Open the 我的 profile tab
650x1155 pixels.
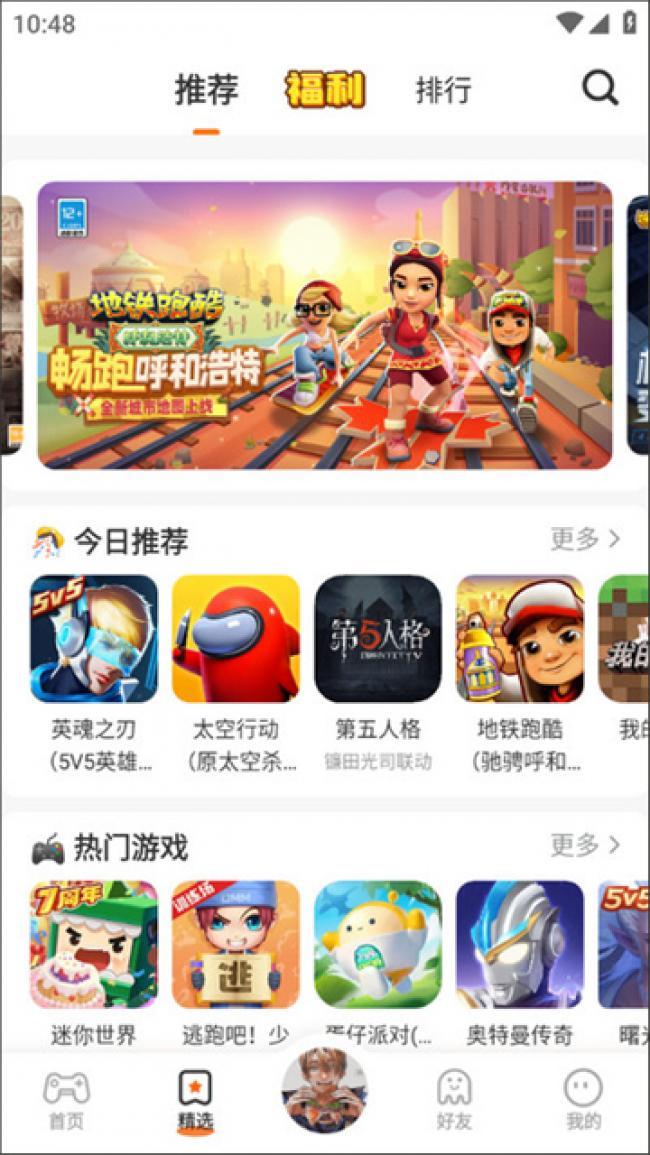click(583, 1100)
